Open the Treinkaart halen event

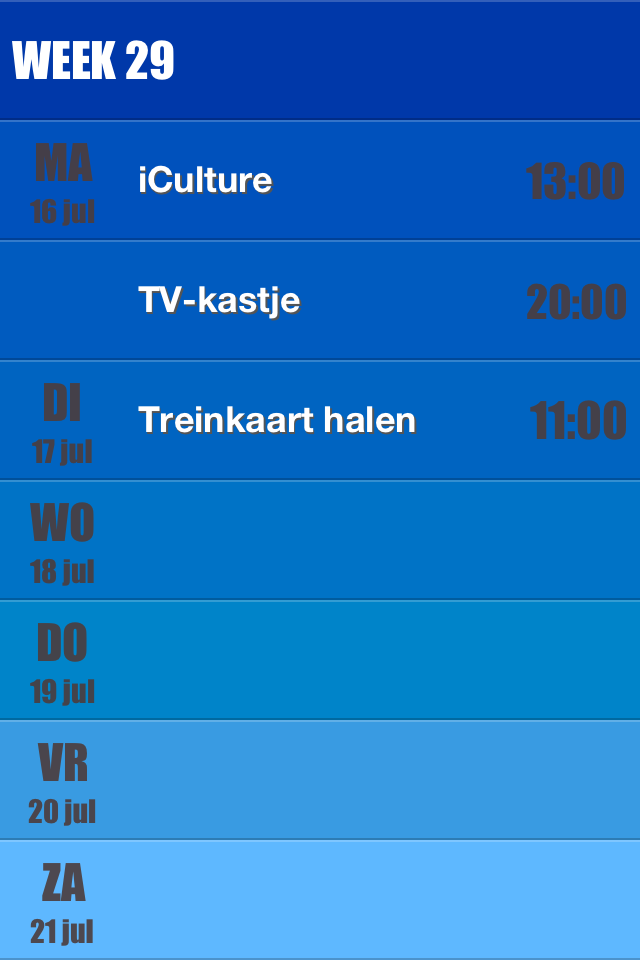320,420
